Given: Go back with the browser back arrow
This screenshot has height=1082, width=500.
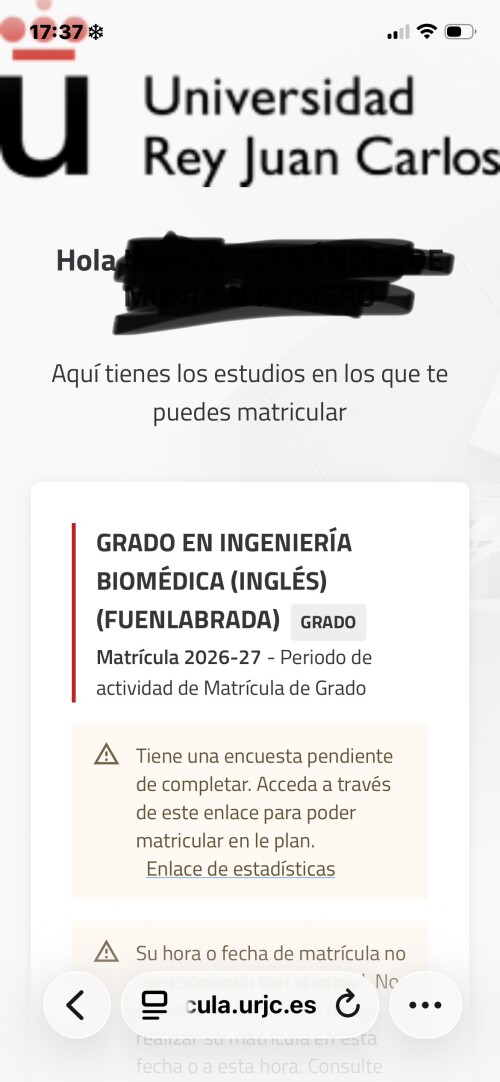Looking at the screenshot, I should (x=77, y=1005).
